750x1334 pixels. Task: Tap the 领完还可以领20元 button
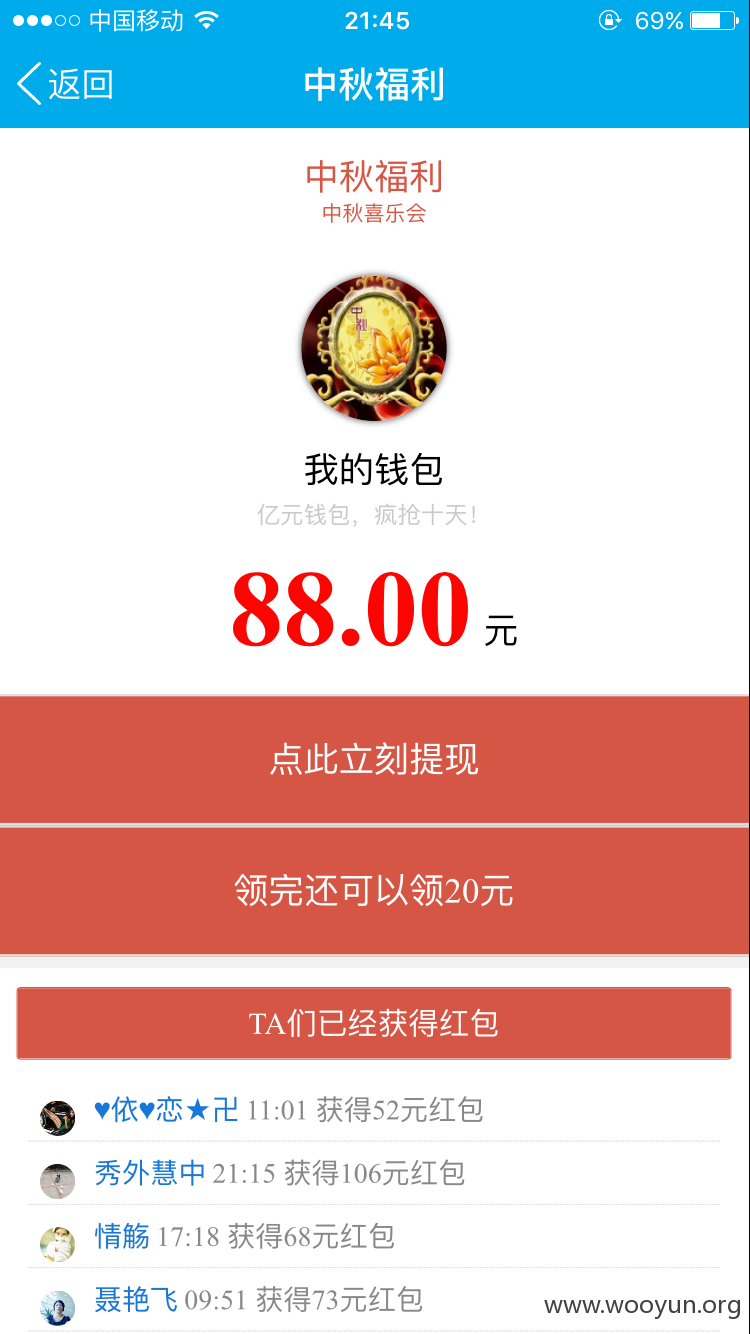[375, 890]
